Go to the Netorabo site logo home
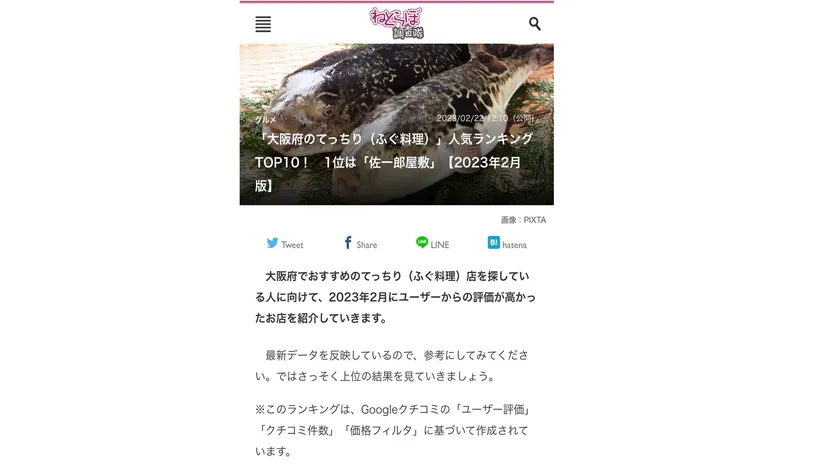 (397, 22)
